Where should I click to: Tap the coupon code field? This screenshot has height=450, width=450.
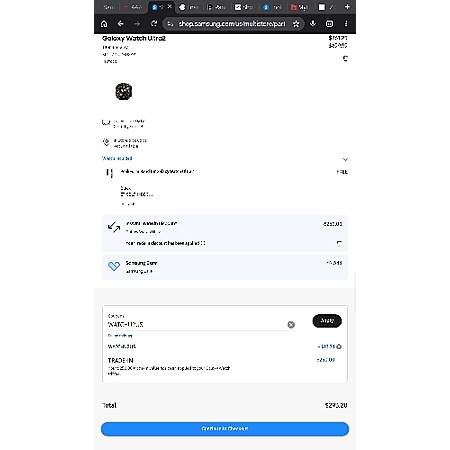pos(197,324)
